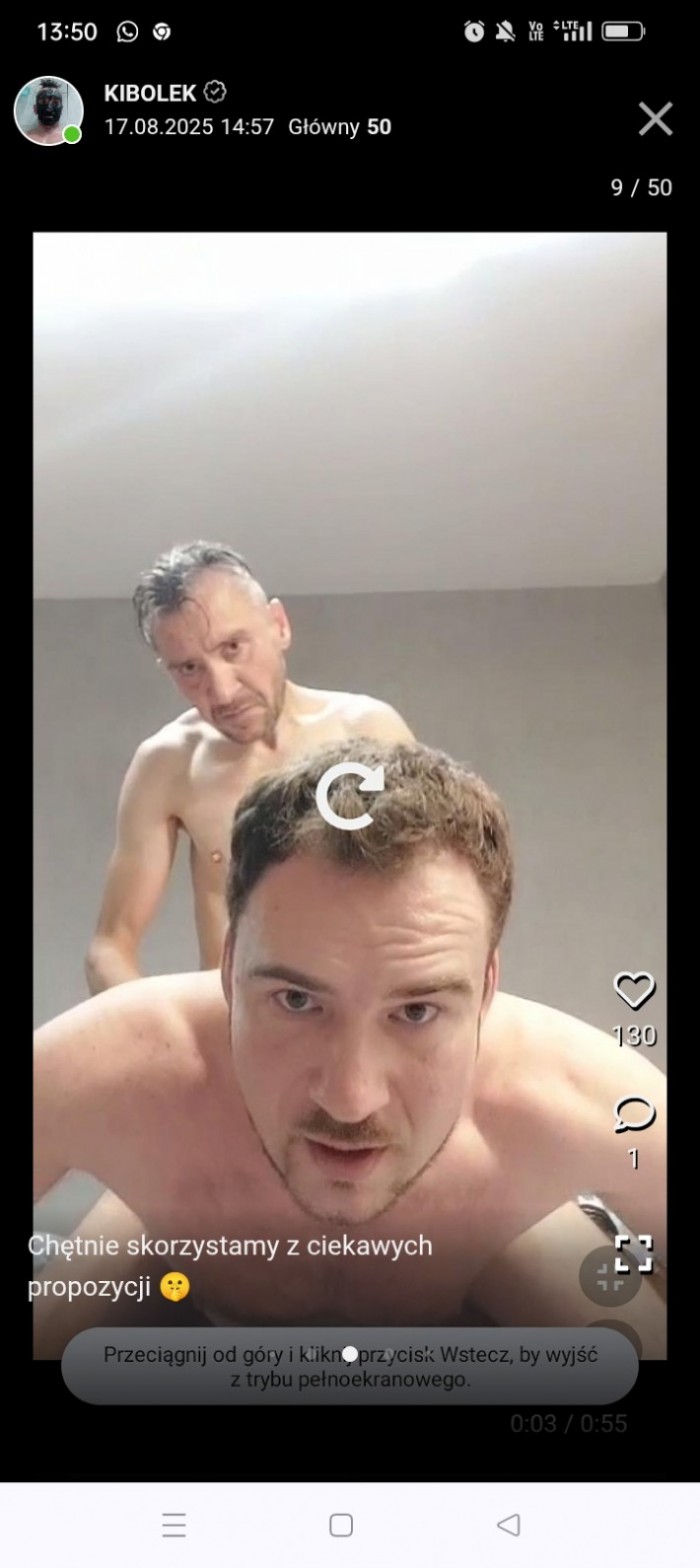Like this video
Image resolution: width=700 pixels, height=1568 pixels.
[634, 990]
